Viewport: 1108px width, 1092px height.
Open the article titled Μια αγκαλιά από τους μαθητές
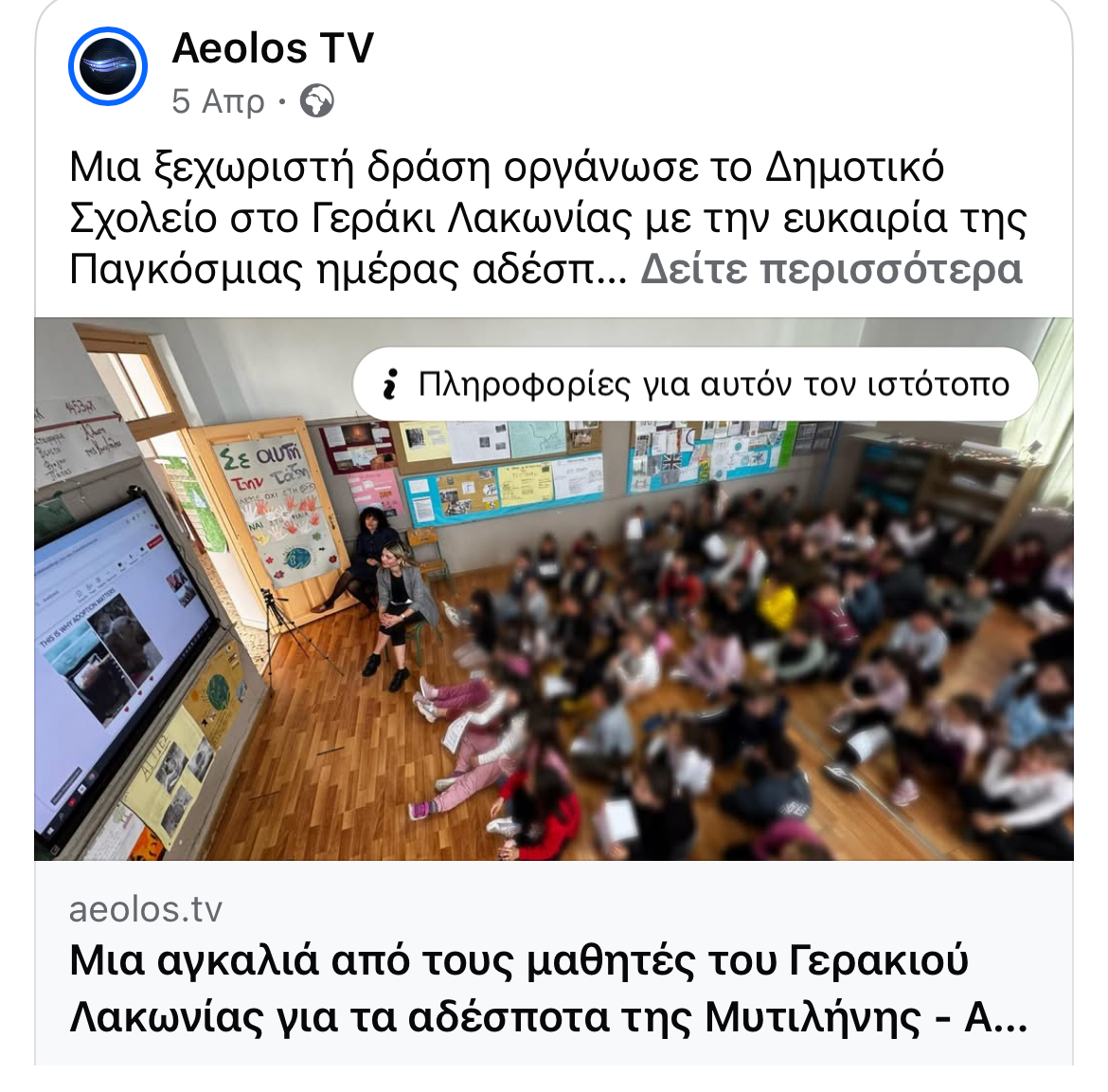coord(547,989)
